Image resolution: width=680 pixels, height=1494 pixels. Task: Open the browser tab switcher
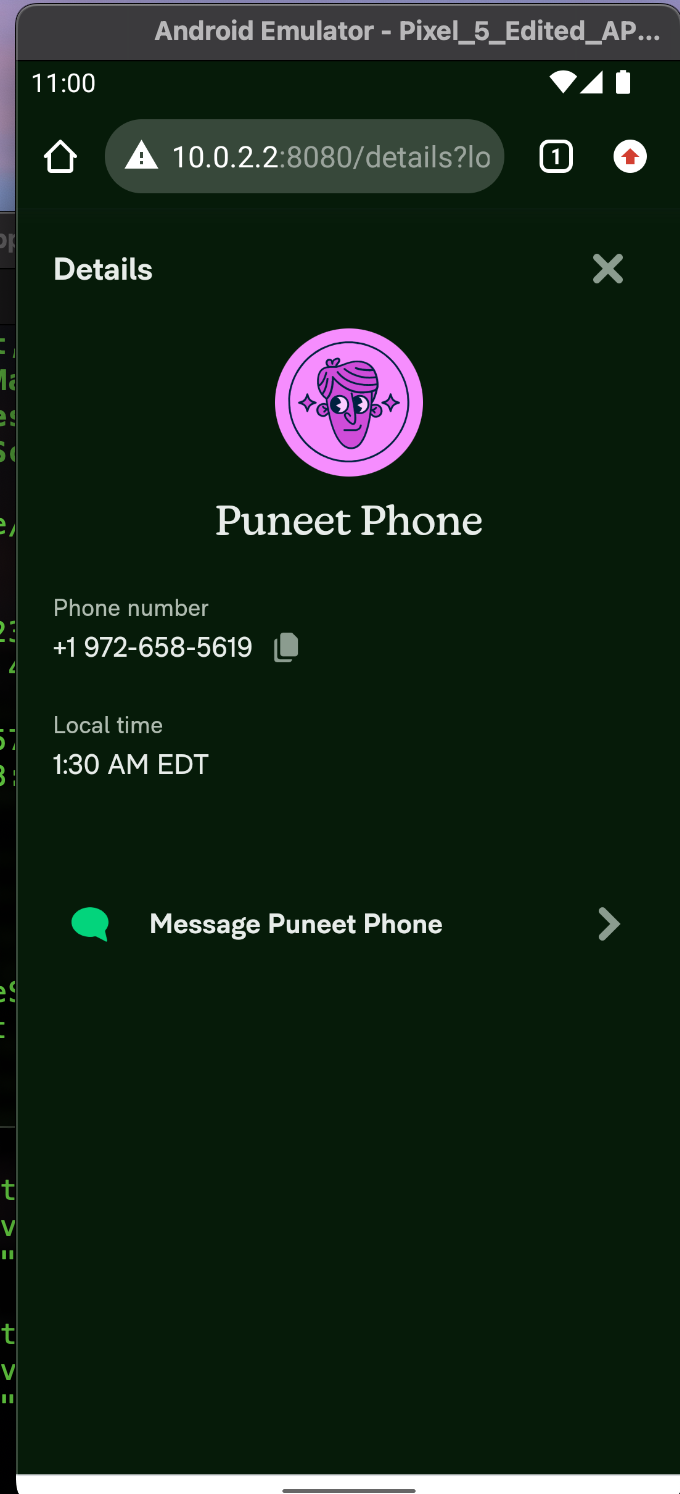click(x=556, y=157)
